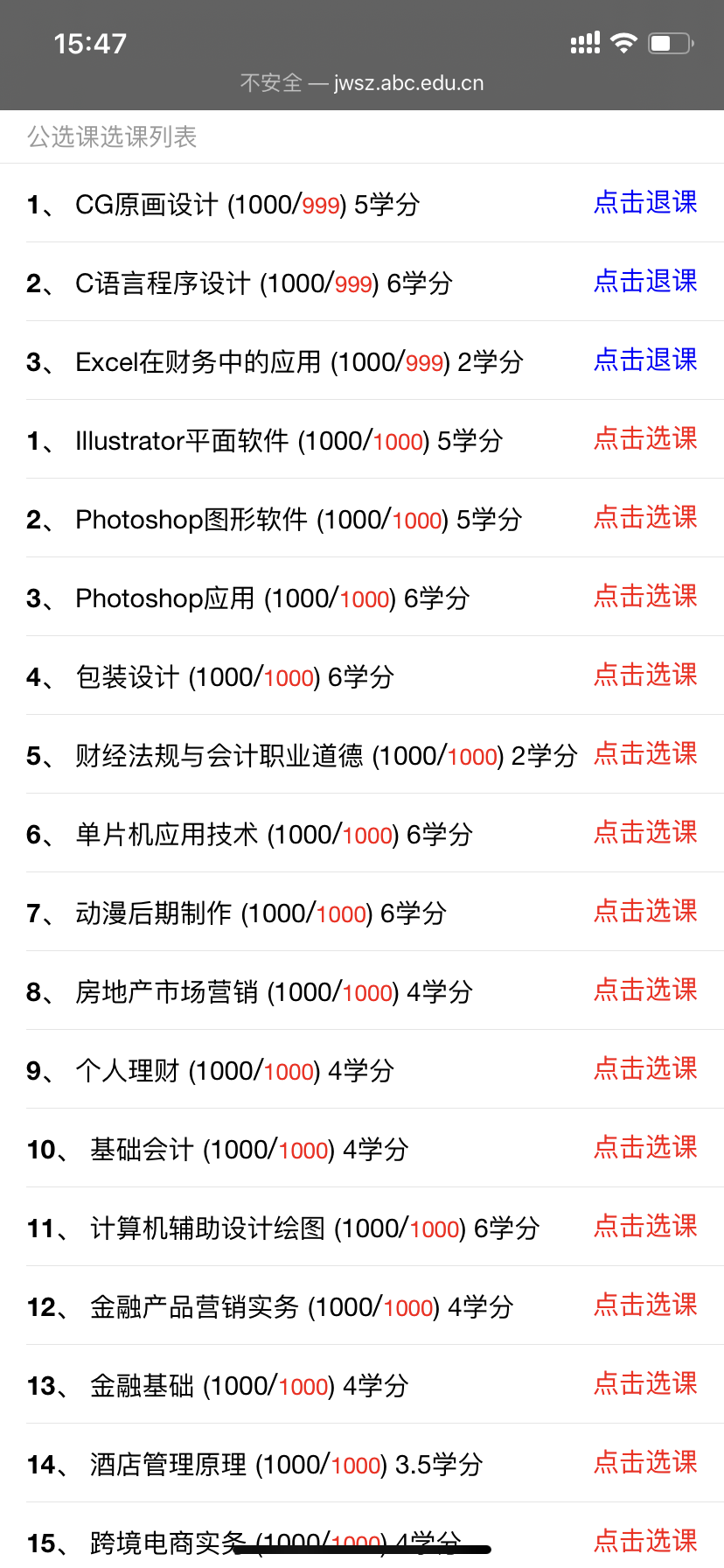
Task: Choose 跨境电商实务 via 点击选课
Action: (645, 1541)
